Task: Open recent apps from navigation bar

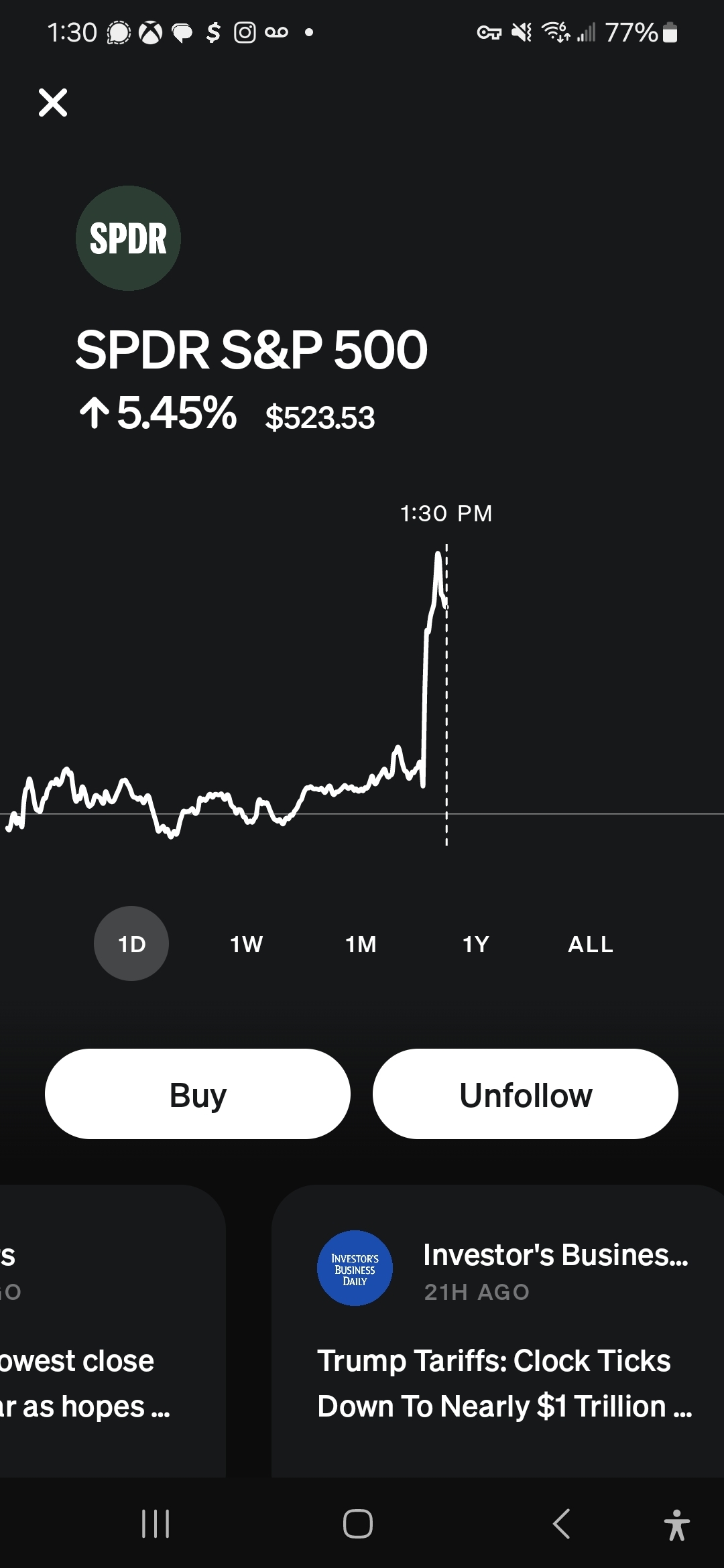Action: pos(156,1524)
